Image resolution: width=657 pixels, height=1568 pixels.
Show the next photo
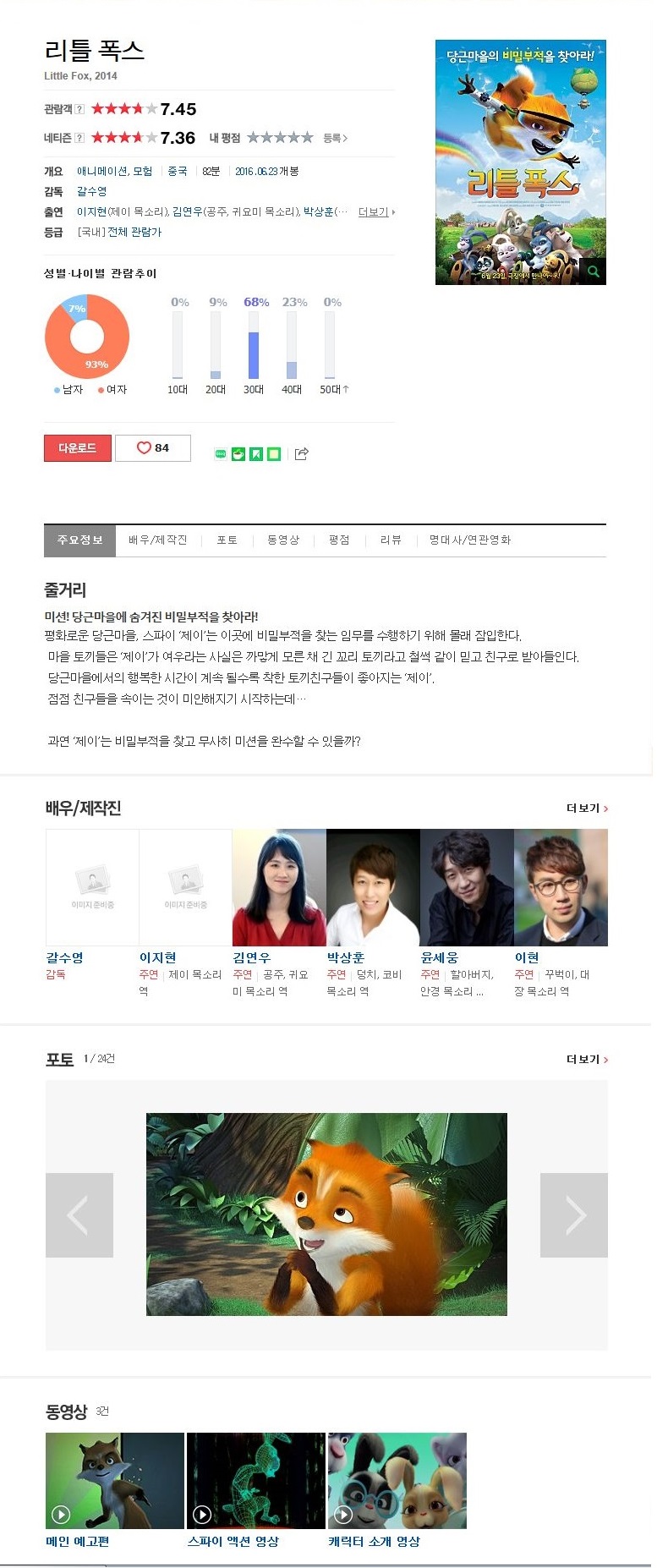tap(574, 1215)
